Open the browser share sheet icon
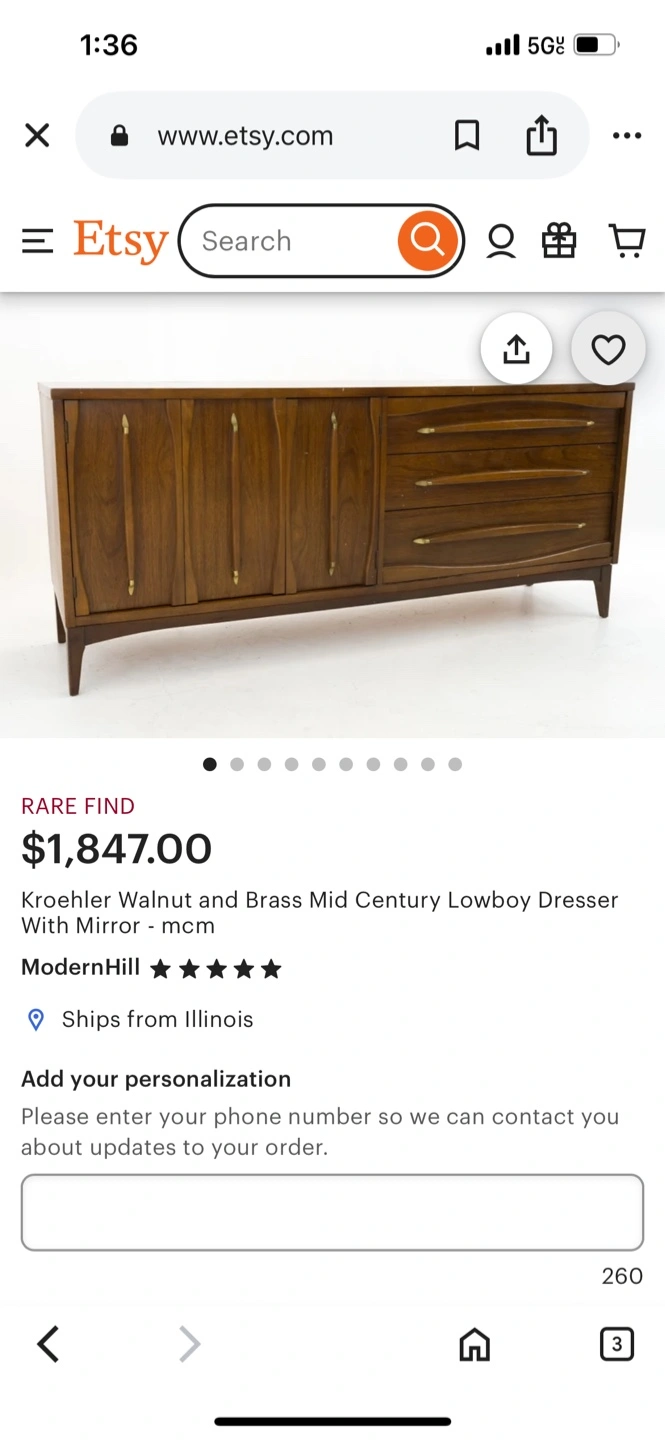Screen dimensions: 665x1440 pos(541,135)
